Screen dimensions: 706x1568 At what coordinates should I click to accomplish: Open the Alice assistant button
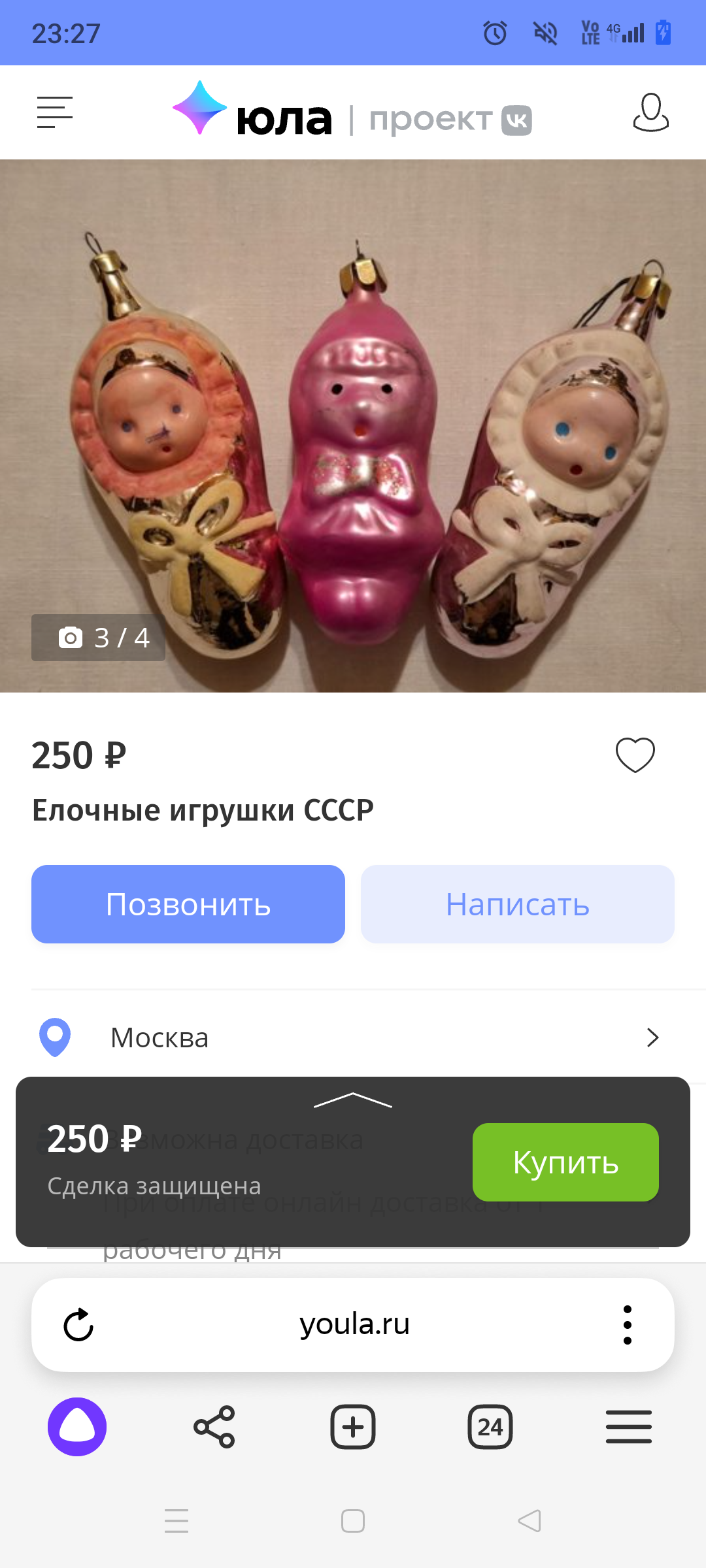77,1427
